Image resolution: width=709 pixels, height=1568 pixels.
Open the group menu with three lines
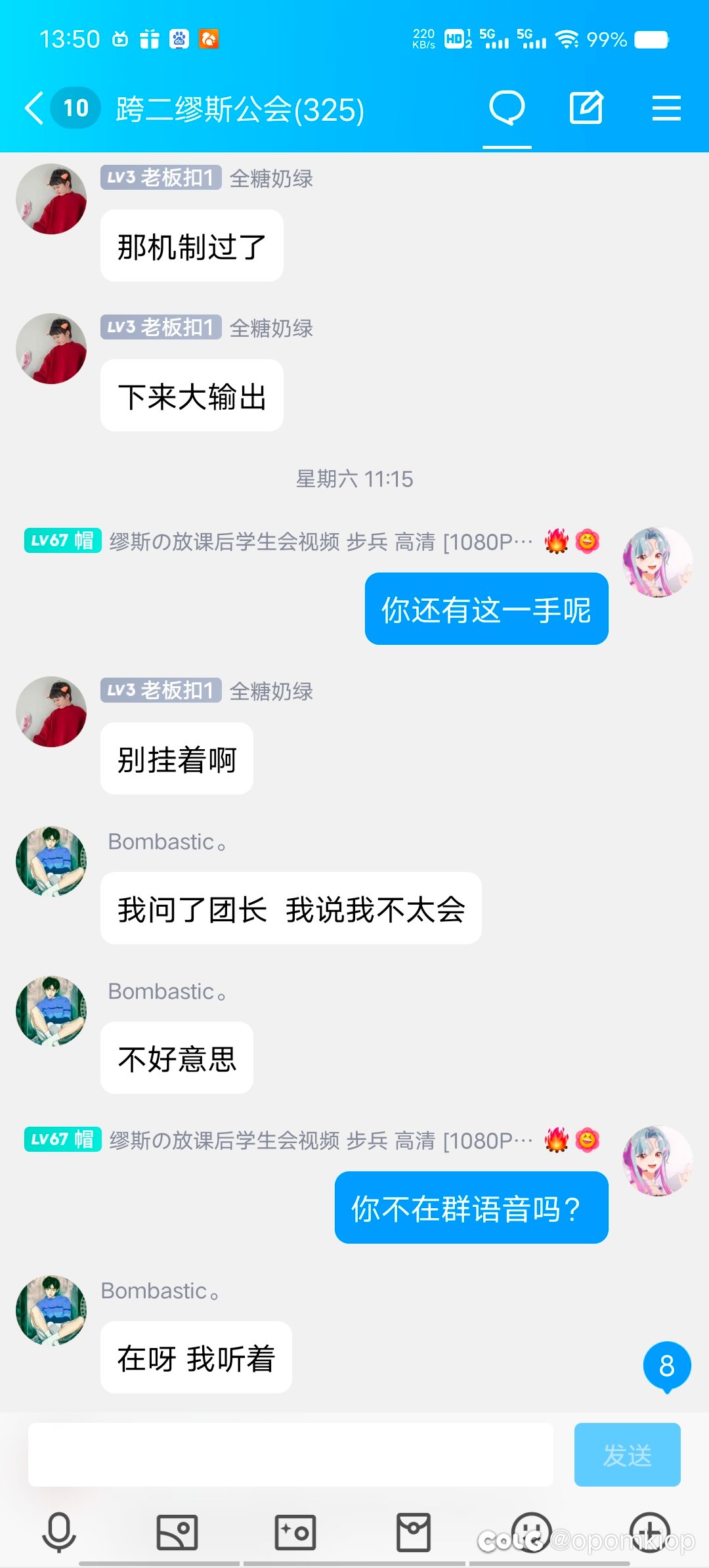tap(666, 108)
